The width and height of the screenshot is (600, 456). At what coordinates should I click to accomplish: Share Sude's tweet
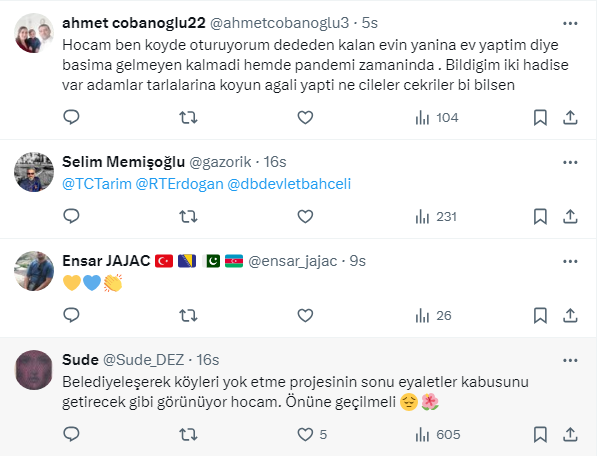(570, 434)
